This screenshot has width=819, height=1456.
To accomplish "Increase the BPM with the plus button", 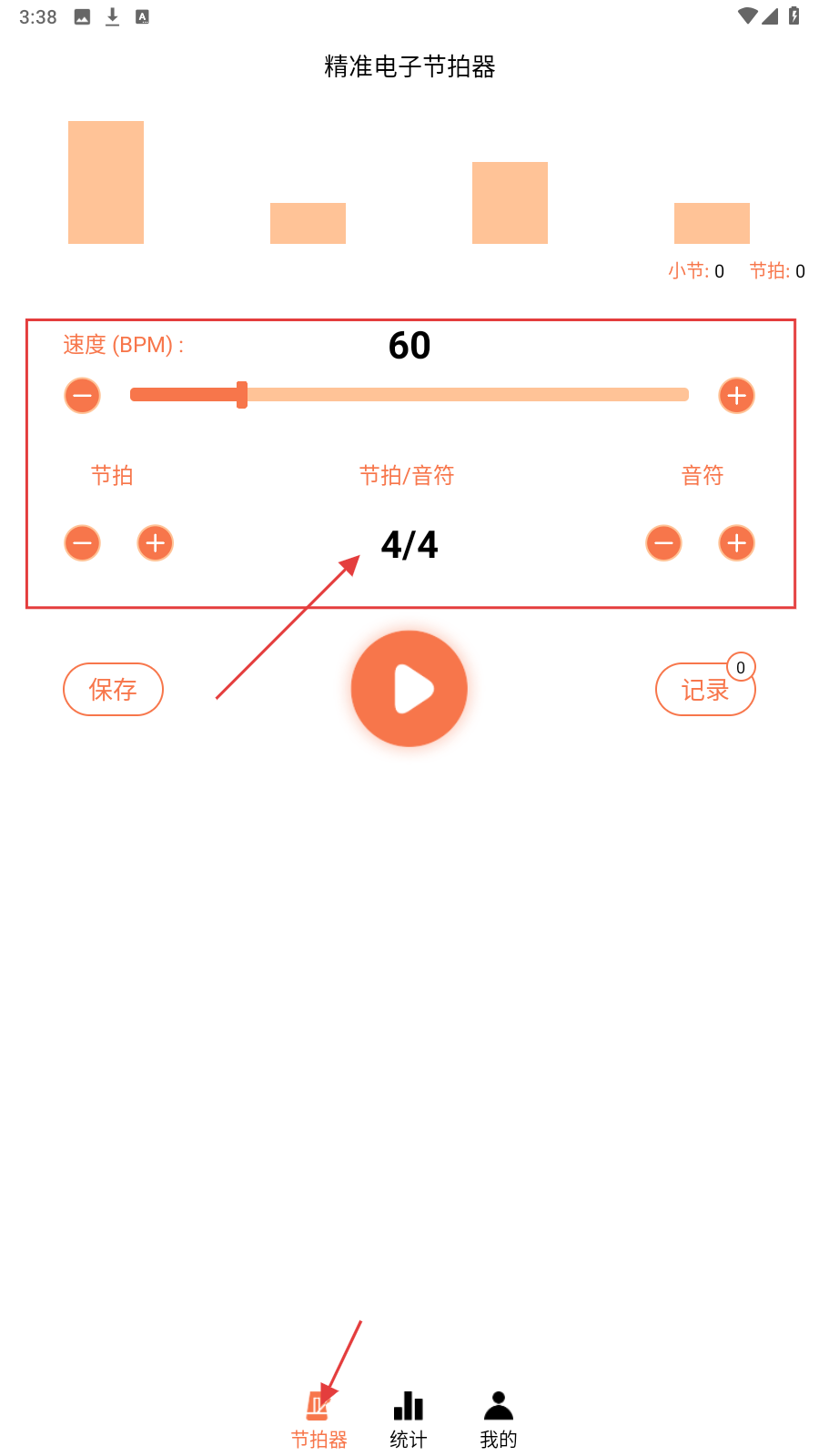I will pyautogui.click(x=736, y=396).
